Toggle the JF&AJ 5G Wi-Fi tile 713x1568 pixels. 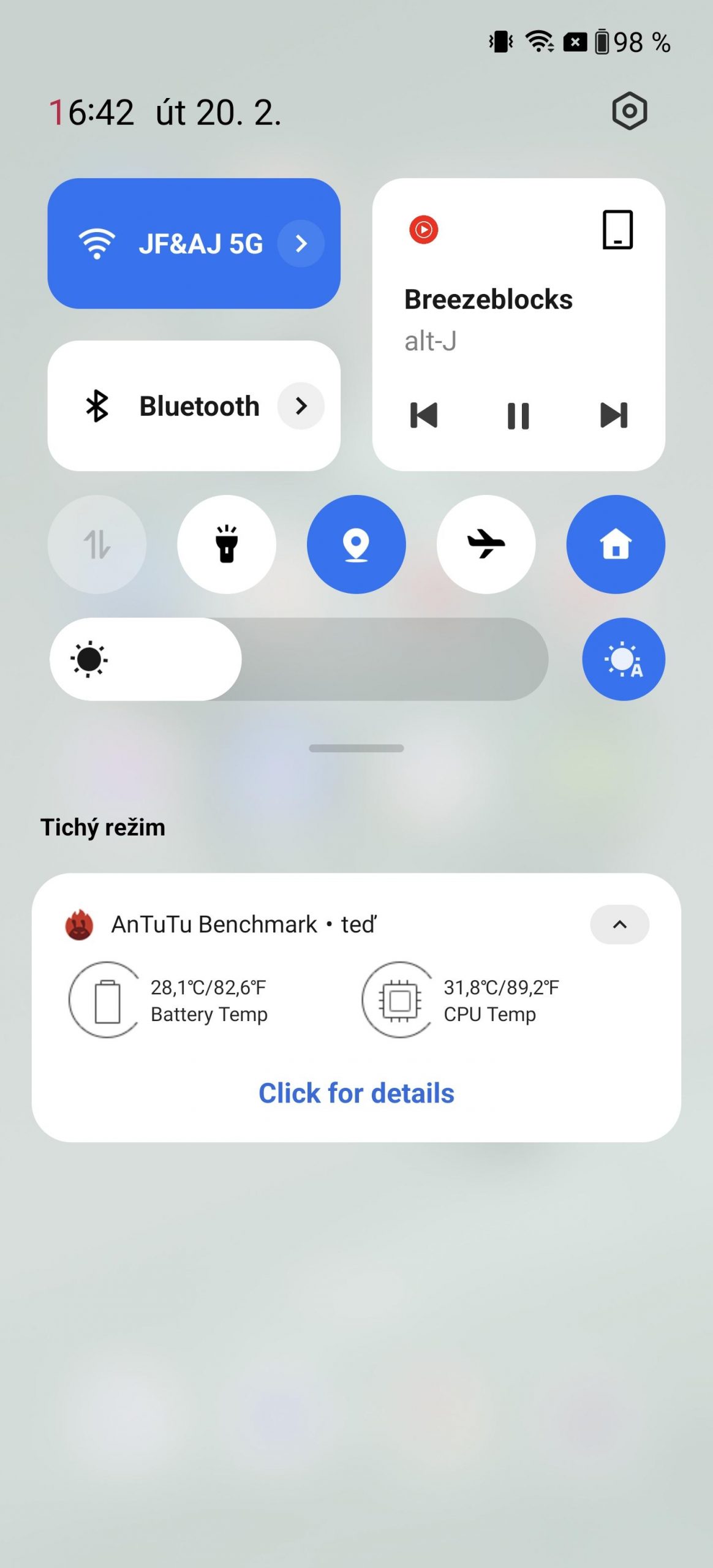coord(194,243)
